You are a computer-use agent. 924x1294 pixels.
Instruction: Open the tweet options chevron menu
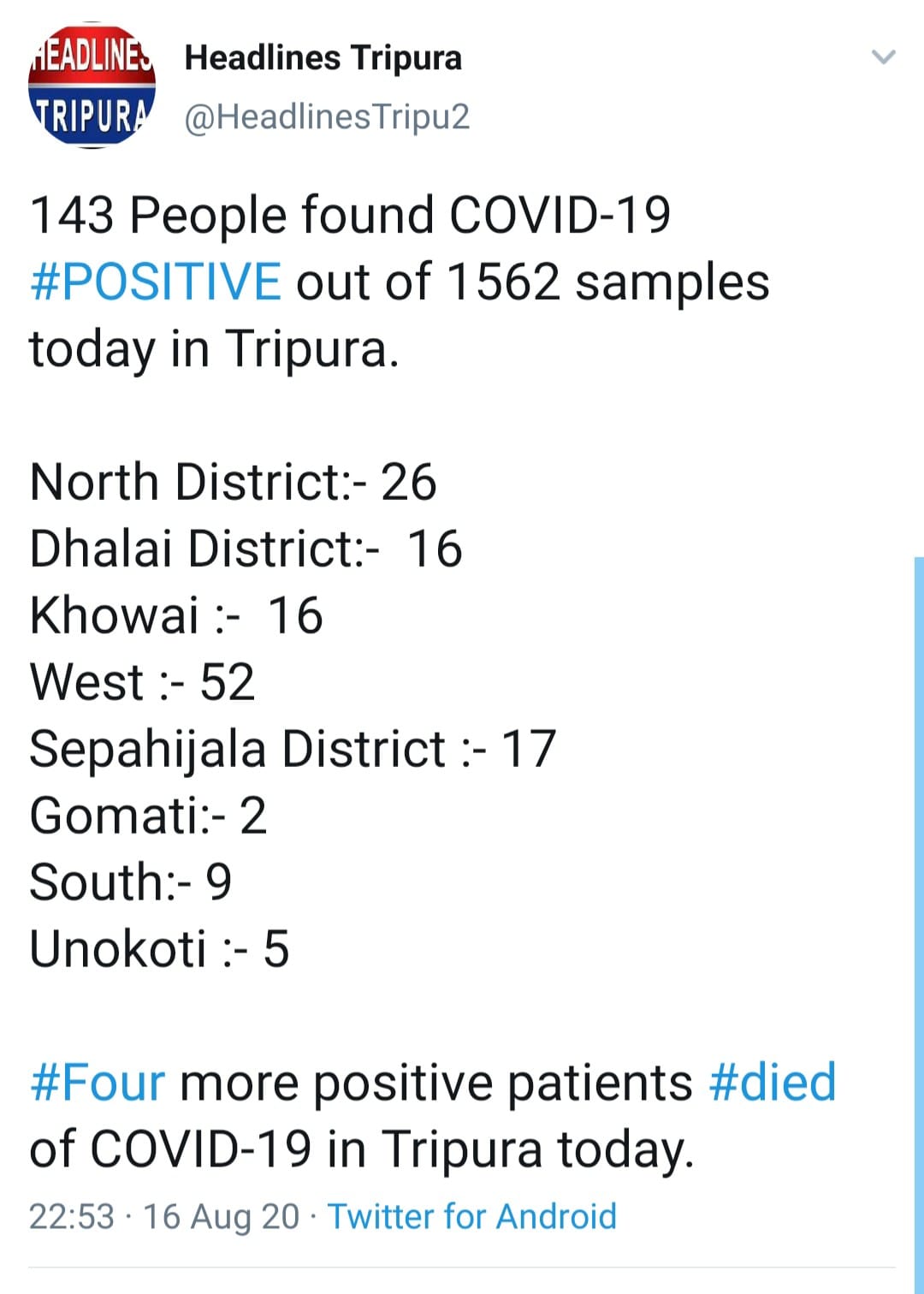(x=882, y=57)
